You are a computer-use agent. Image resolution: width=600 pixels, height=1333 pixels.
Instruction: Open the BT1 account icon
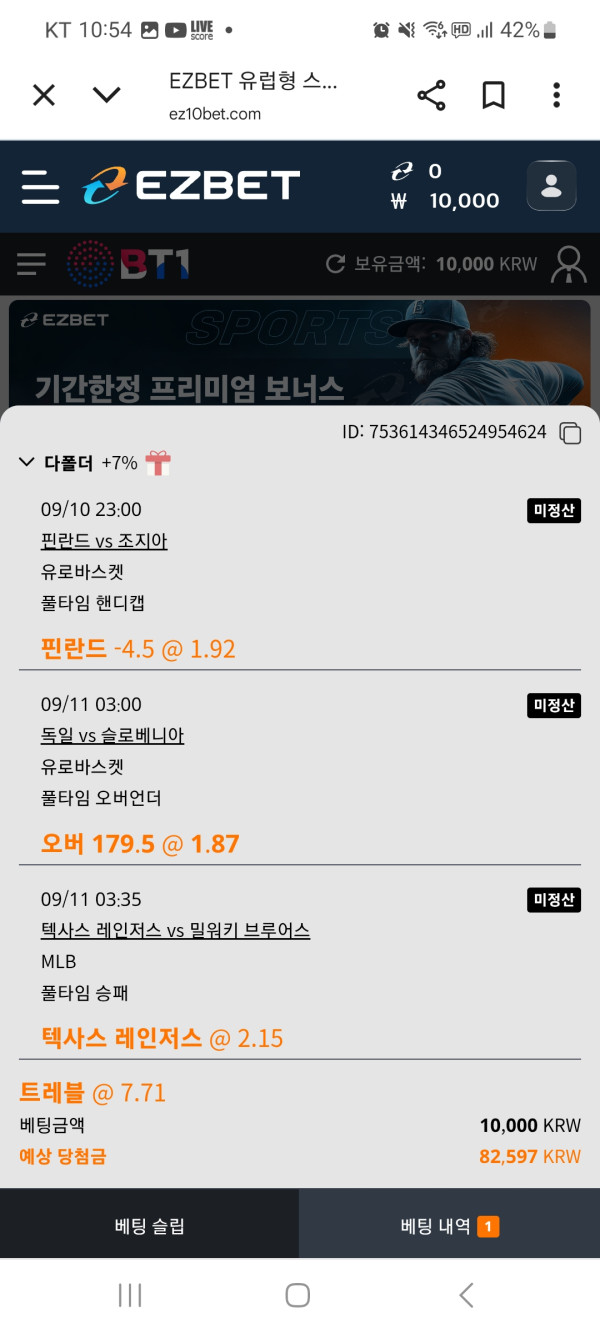pyautogui.click(x=569, y=264)
